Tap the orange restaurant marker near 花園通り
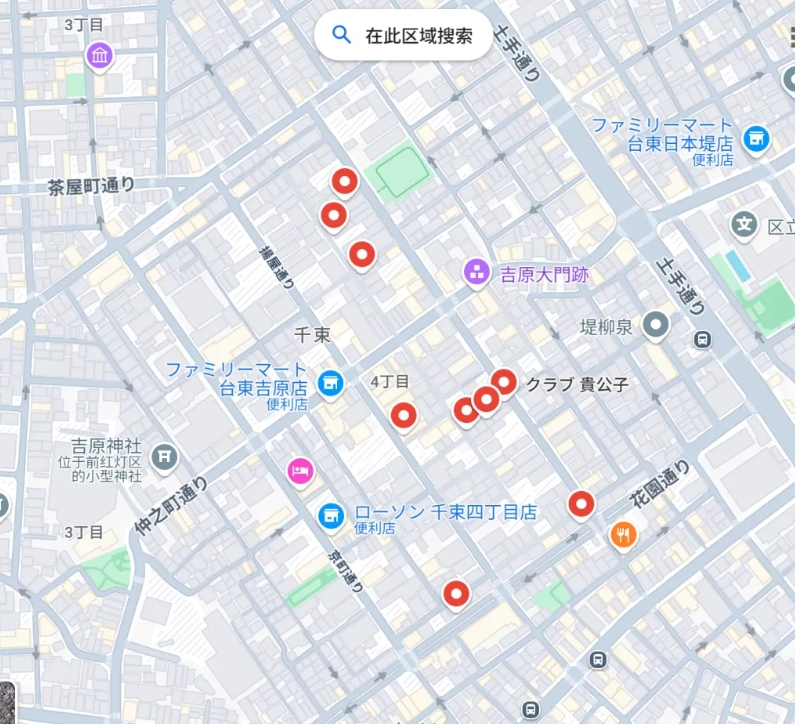 pos(623,536)
